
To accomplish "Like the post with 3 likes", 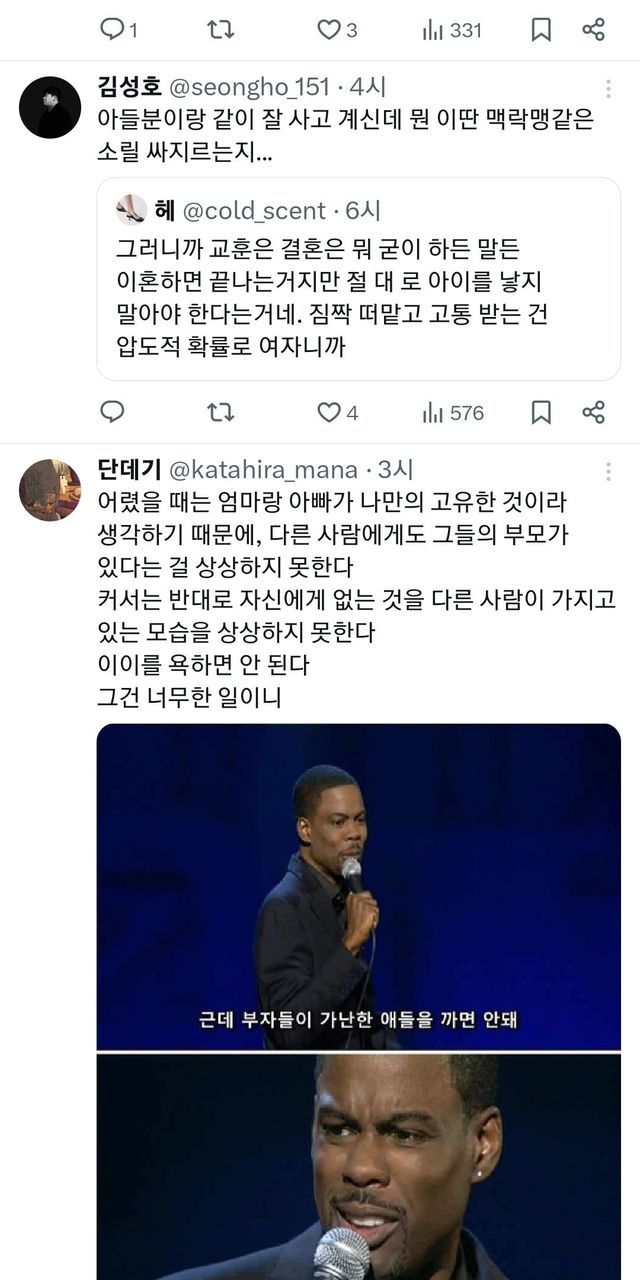I will tap(329, 30).
